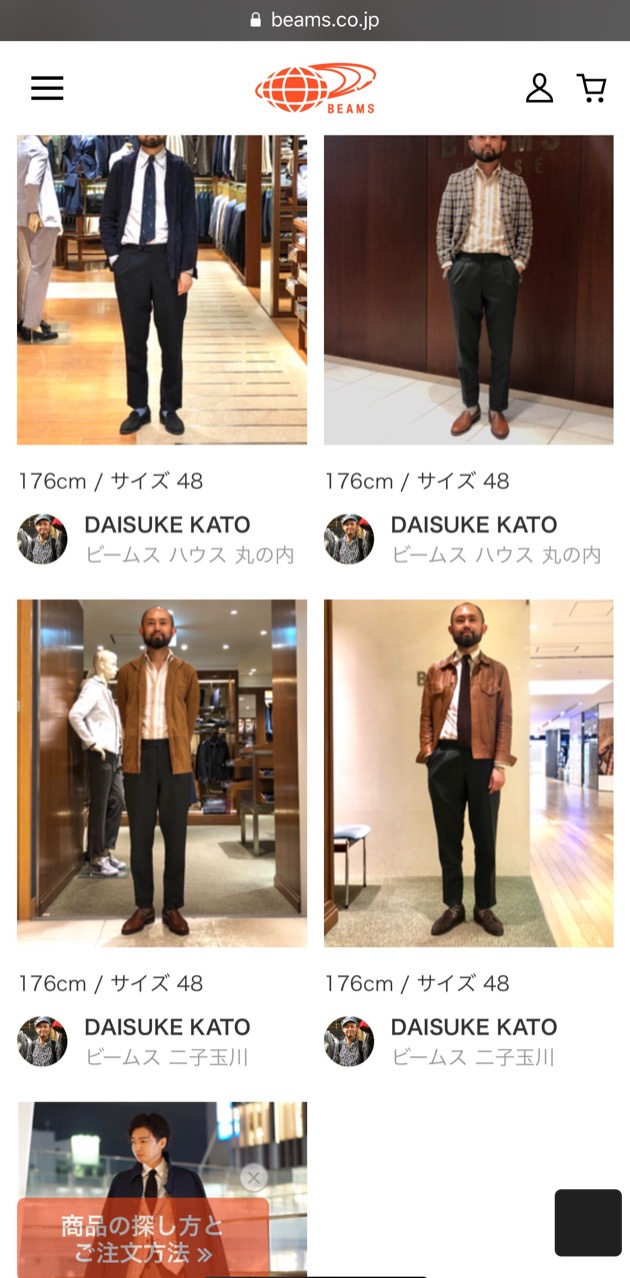Tap the dark square button at bottom right

click(x=588, y=1222)
